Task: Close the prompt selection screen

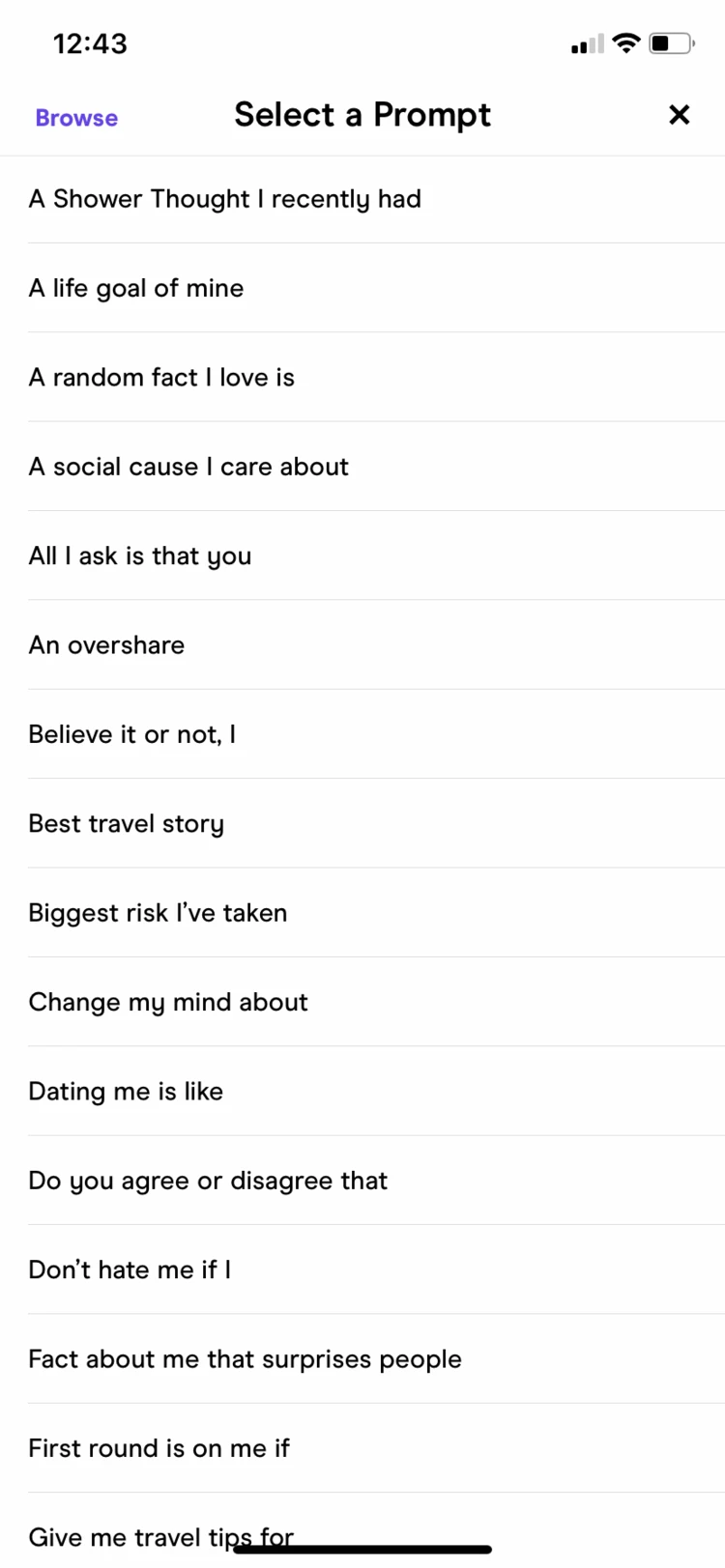Action: coord(680,115)
